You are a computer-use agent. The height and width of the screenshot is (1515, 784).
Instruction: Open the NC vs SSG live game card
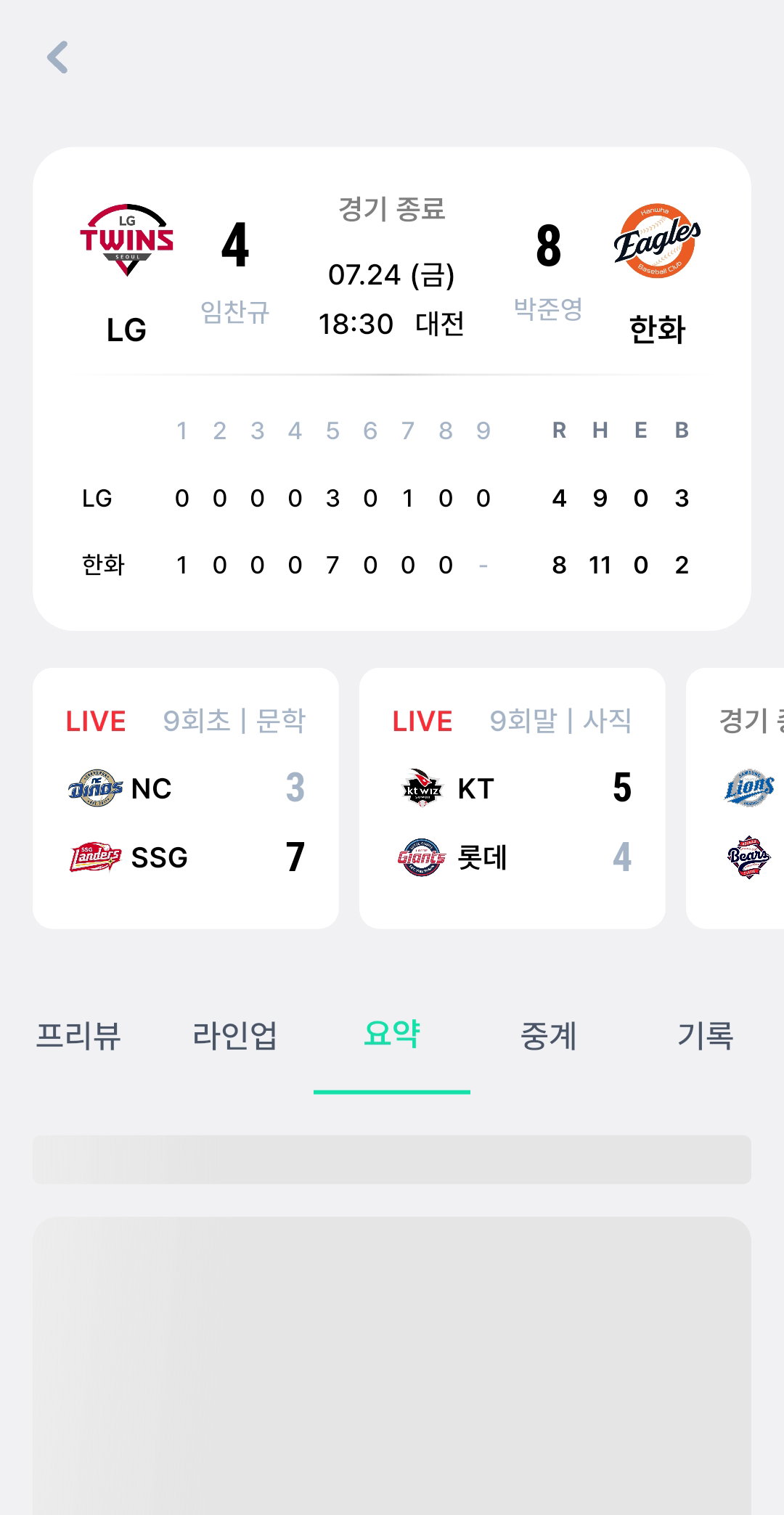coord(186,798)
